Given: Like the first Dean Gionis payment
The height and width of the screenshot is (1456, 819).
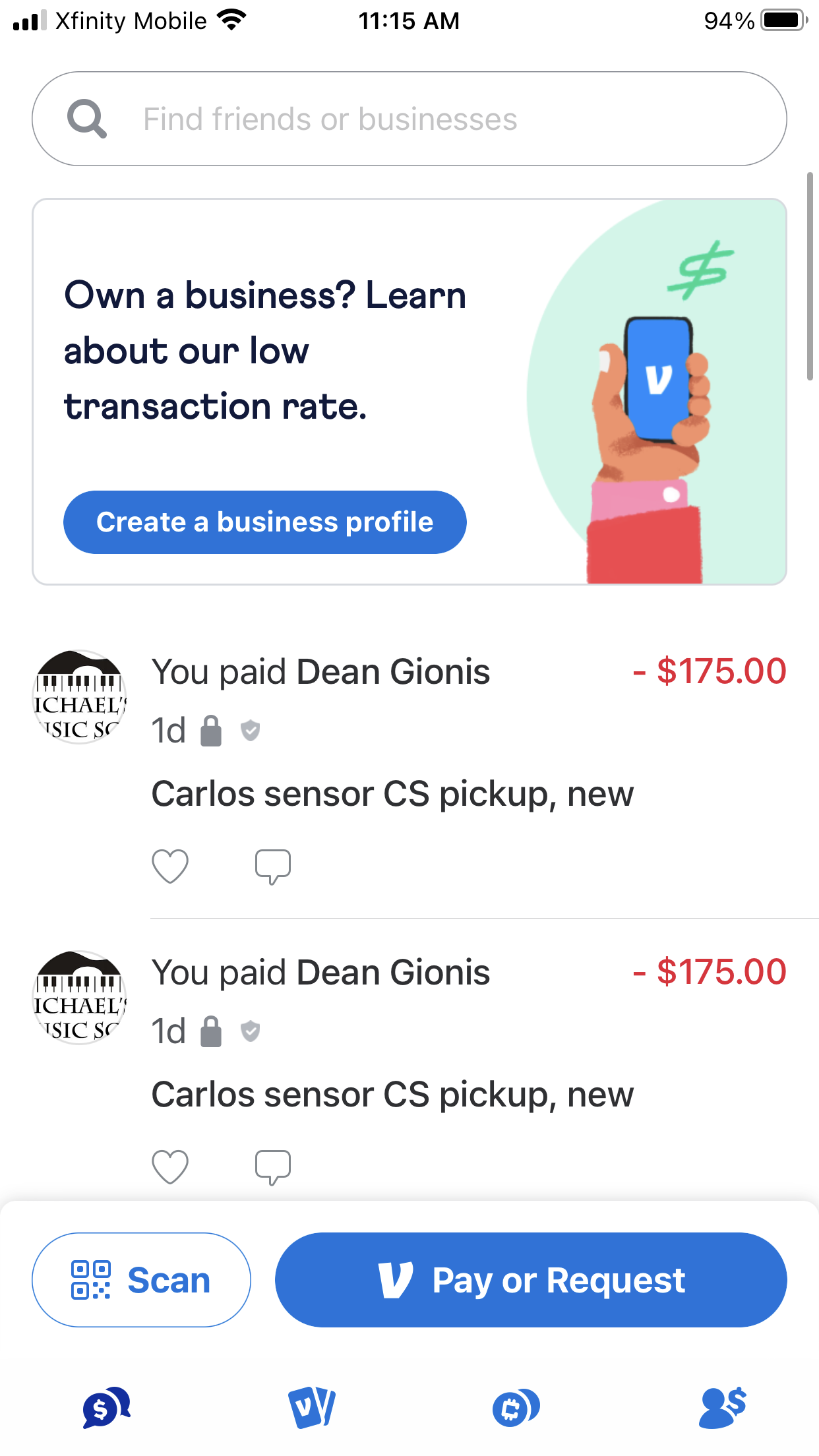Looking at the screenshot, I should pos(170,866).
